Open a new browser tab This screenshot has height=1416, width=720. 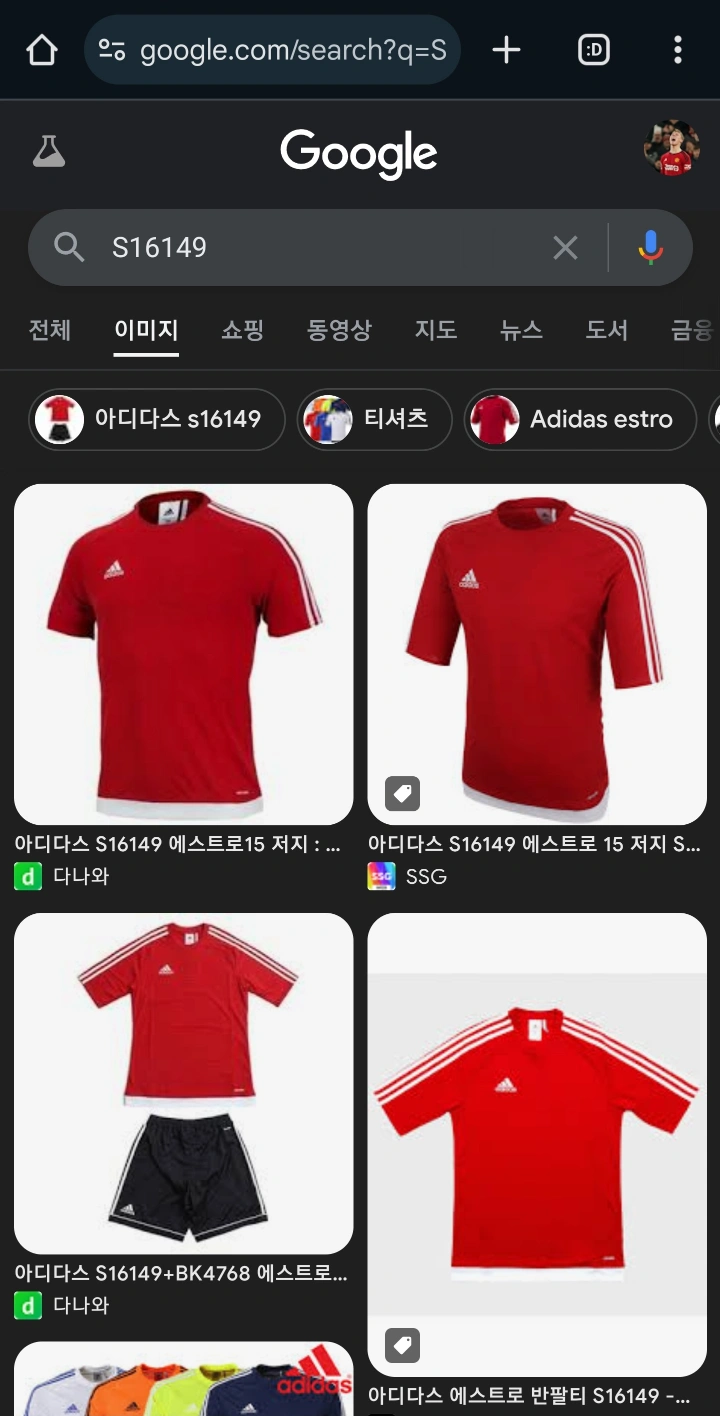[x=507, y=50]
